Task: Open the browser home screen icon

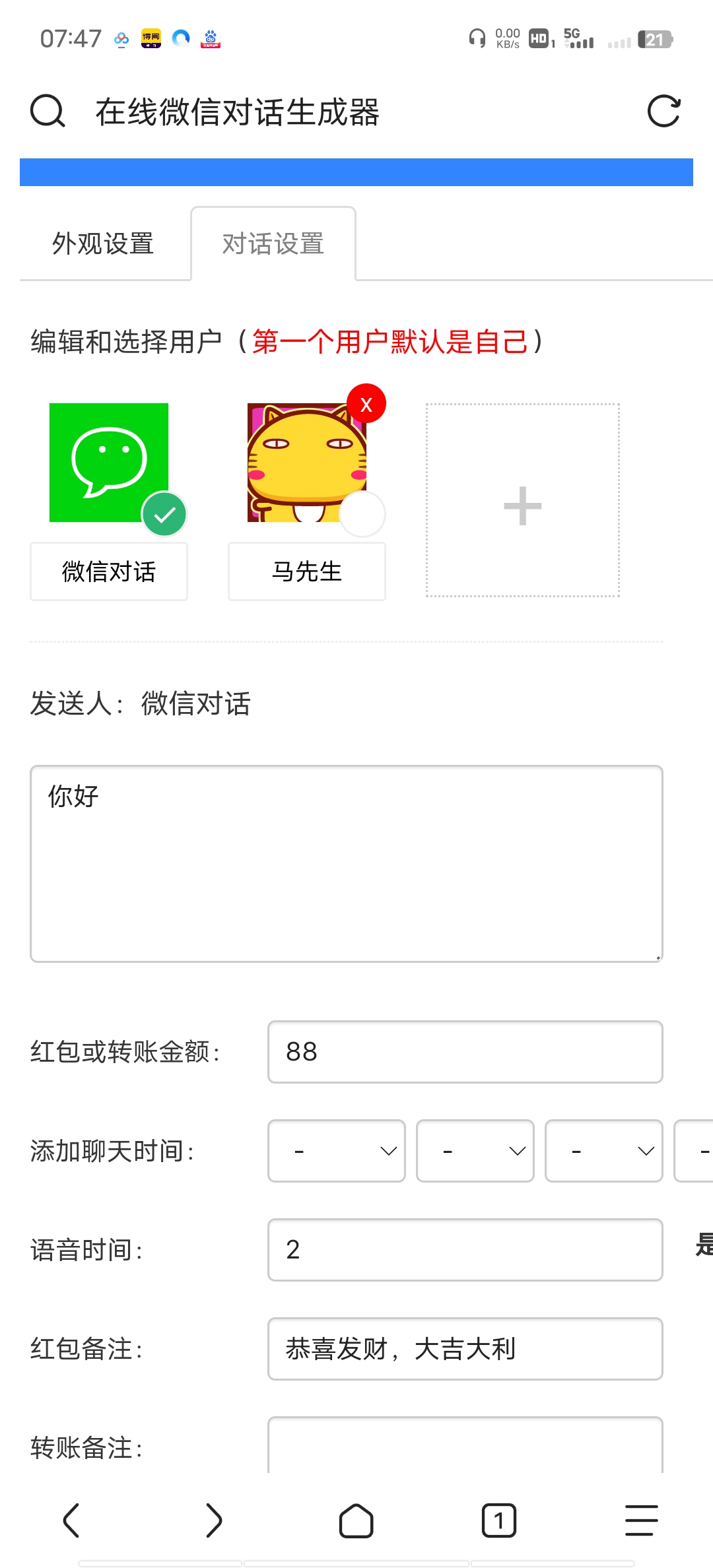Action: pos(356,1521)
